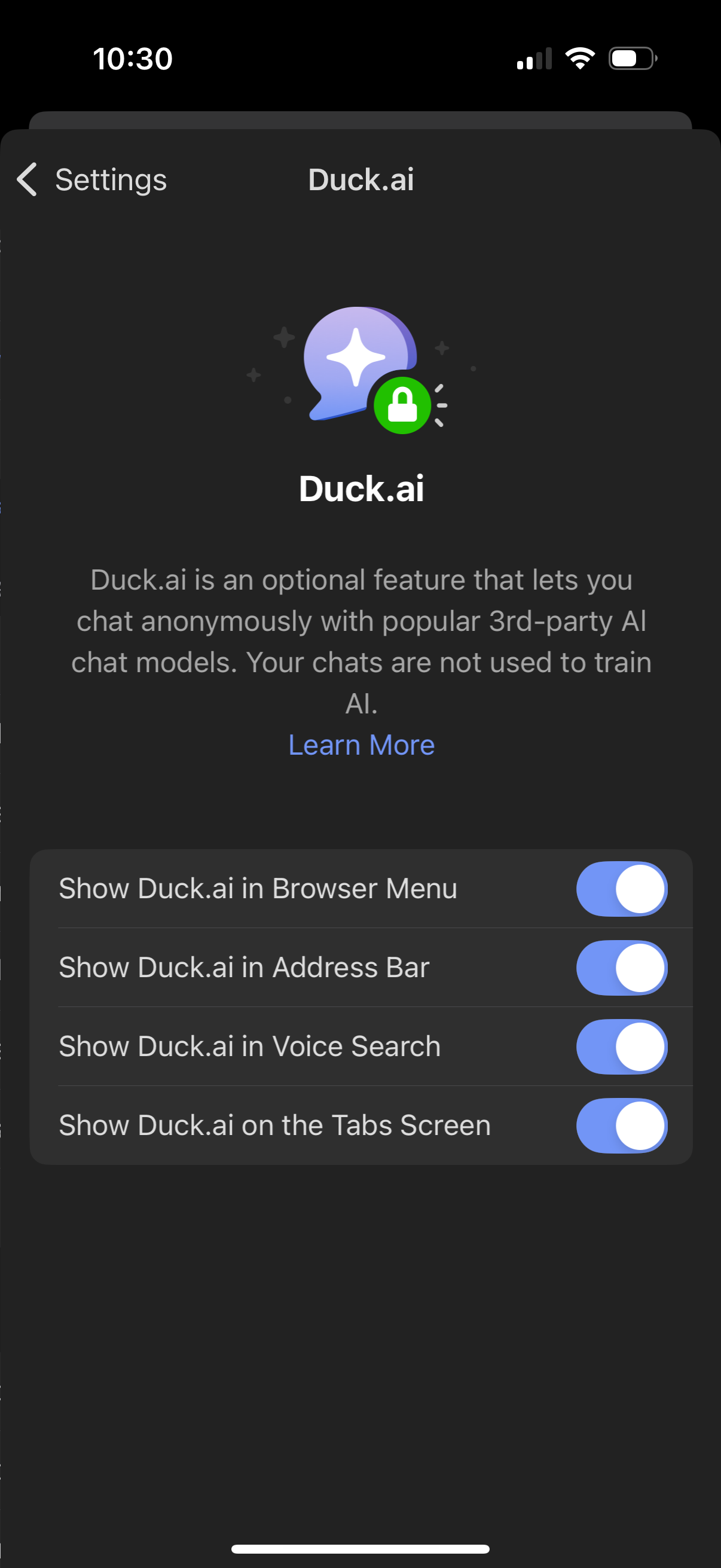Click the settings row for Voice Search
Viewport: 721px width, 1568px height.
(249, 1047)
